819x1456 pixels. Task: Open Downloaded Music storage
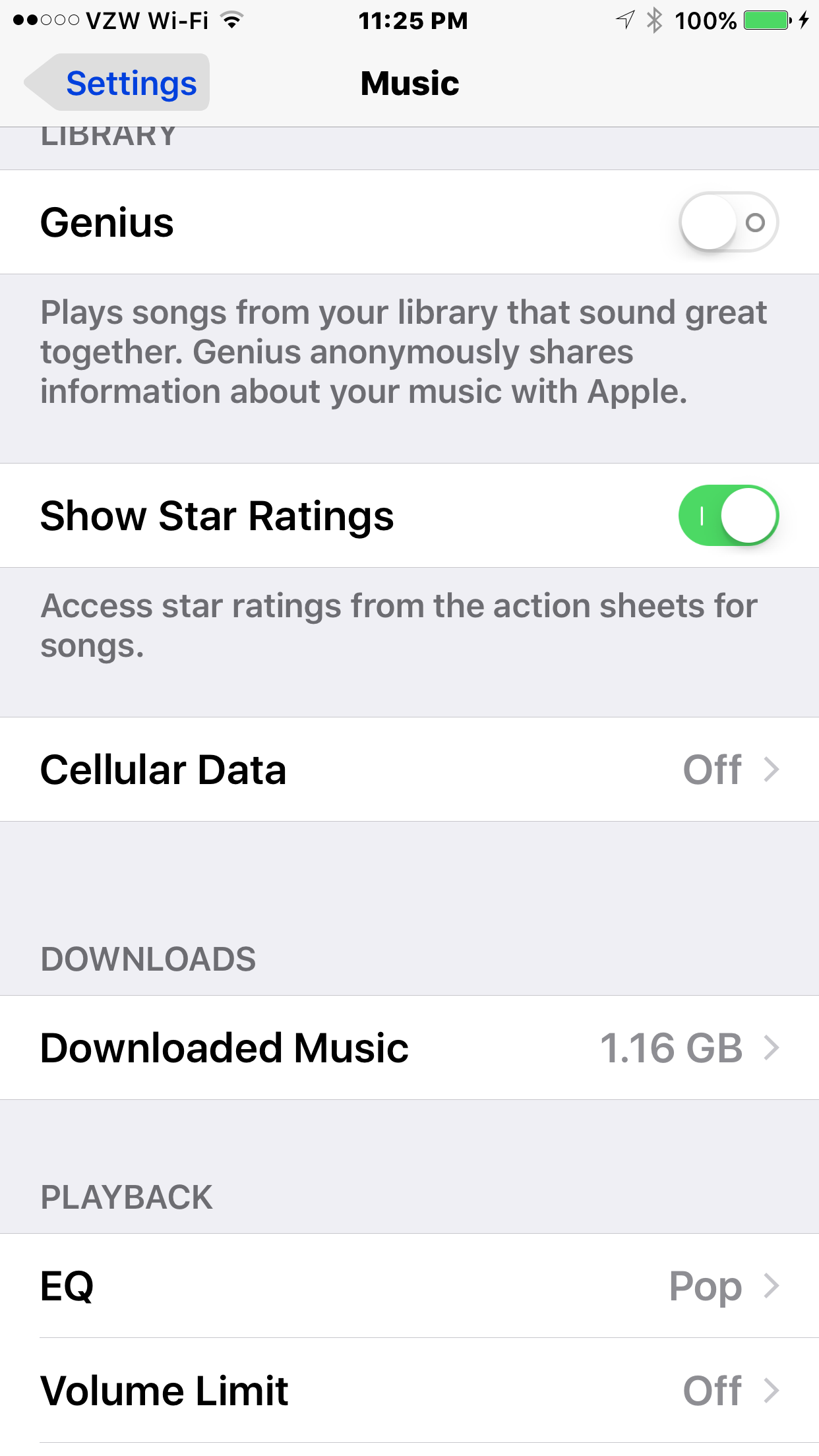click(409, 1048)
